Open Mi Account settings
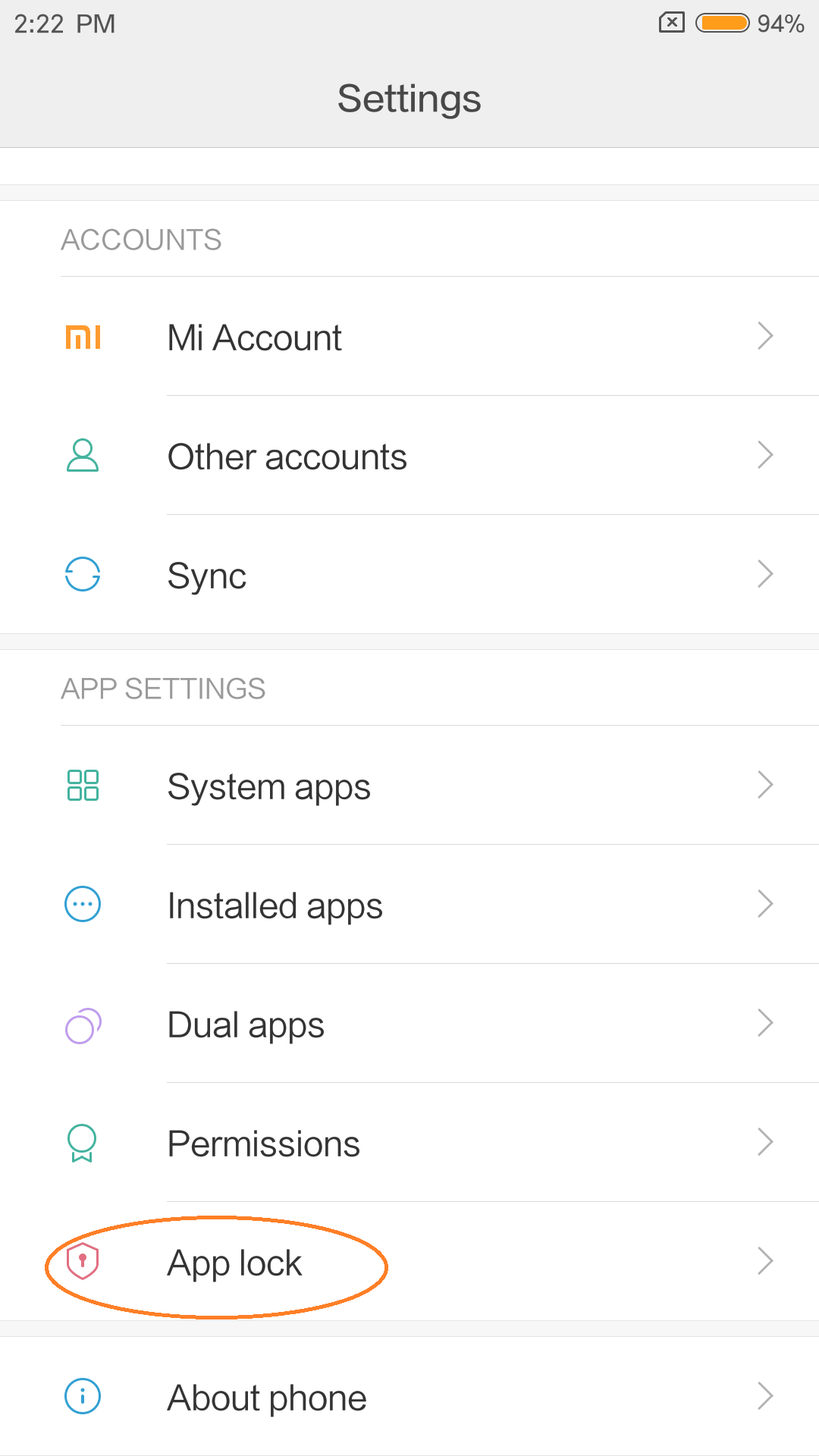This screenshot has height=1456, width=819. tap(409, 336)
